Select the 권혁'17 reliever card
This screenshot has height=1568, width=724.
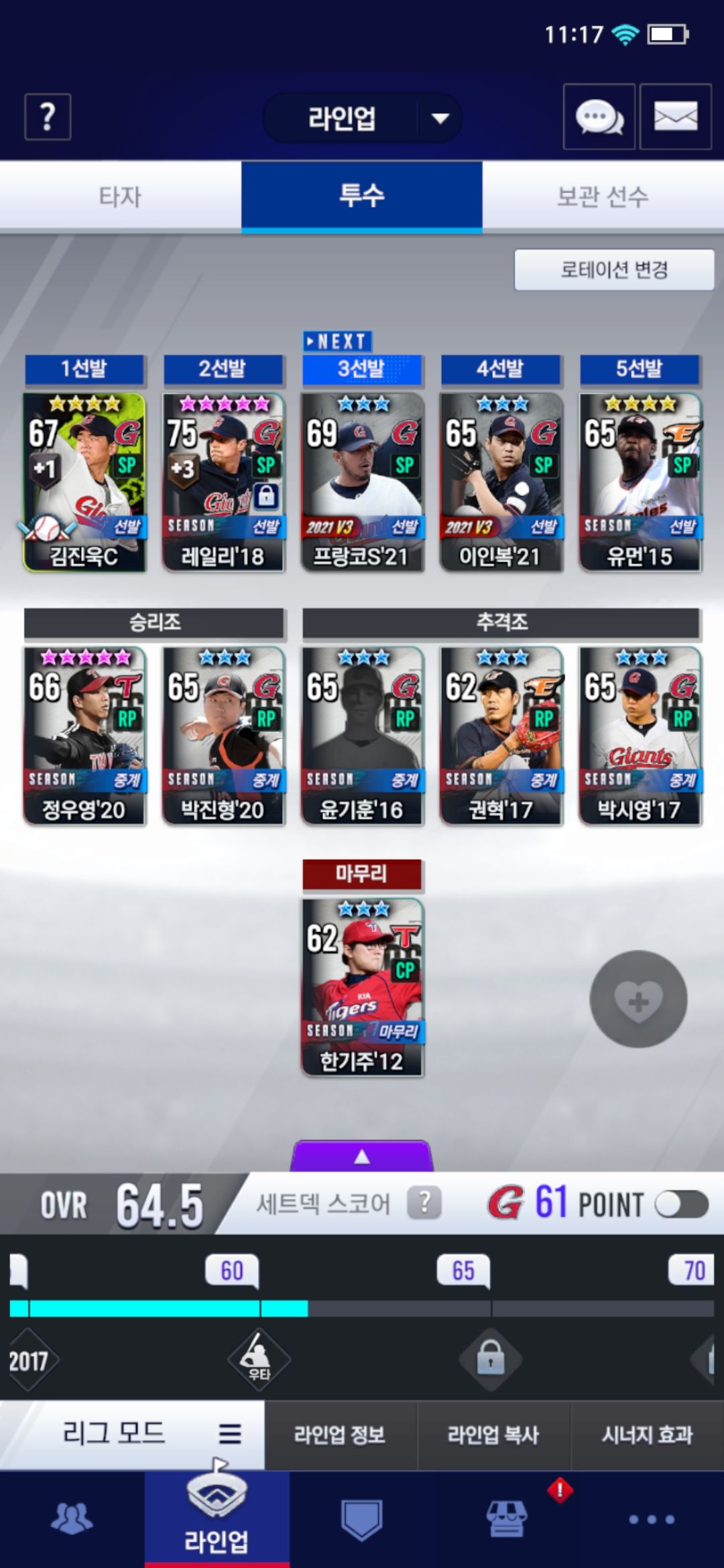point(501,736)
